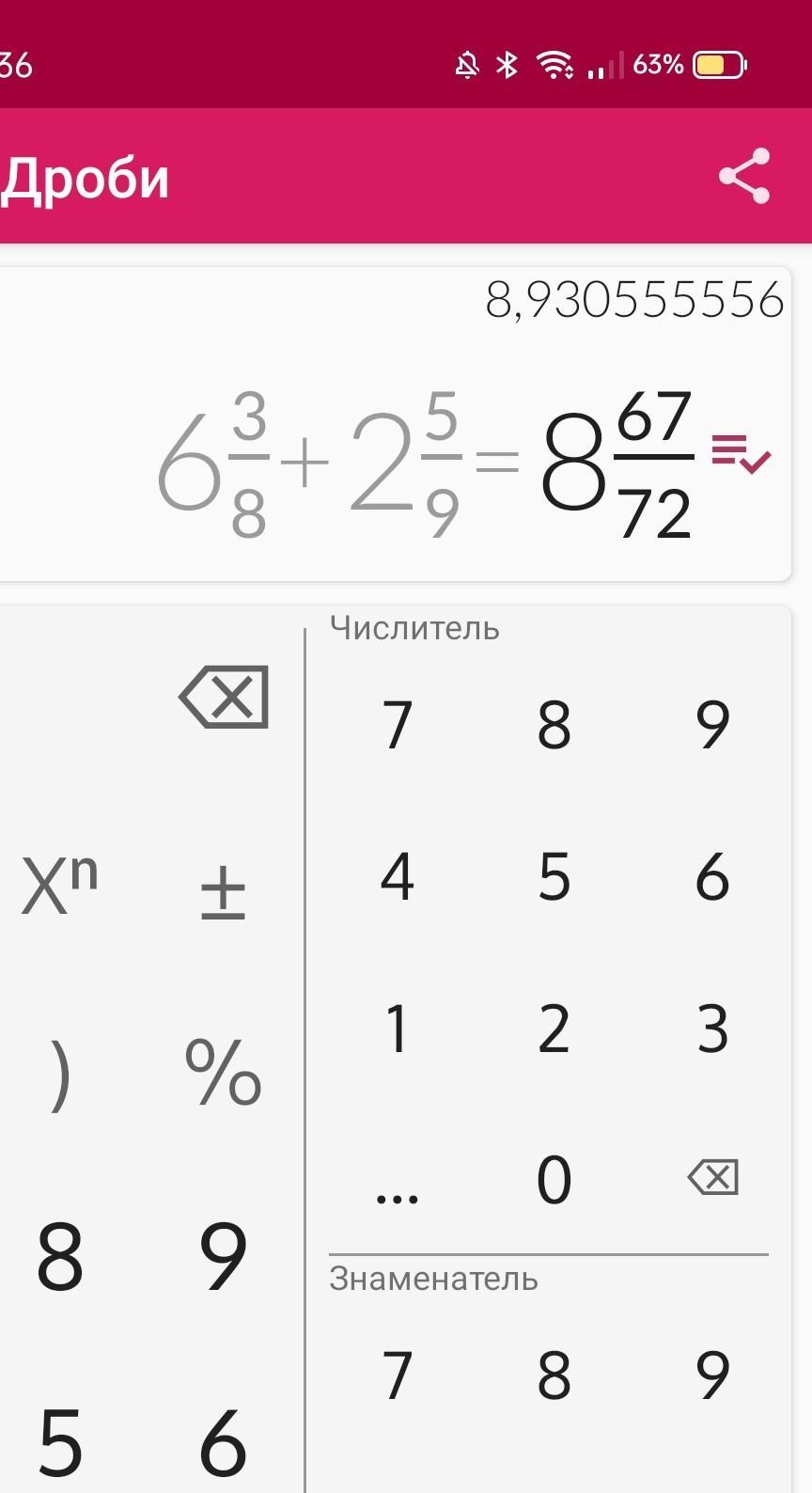
Task: Enter 9 in the Знаменатель denominator pad
Action: (712, 1375)
